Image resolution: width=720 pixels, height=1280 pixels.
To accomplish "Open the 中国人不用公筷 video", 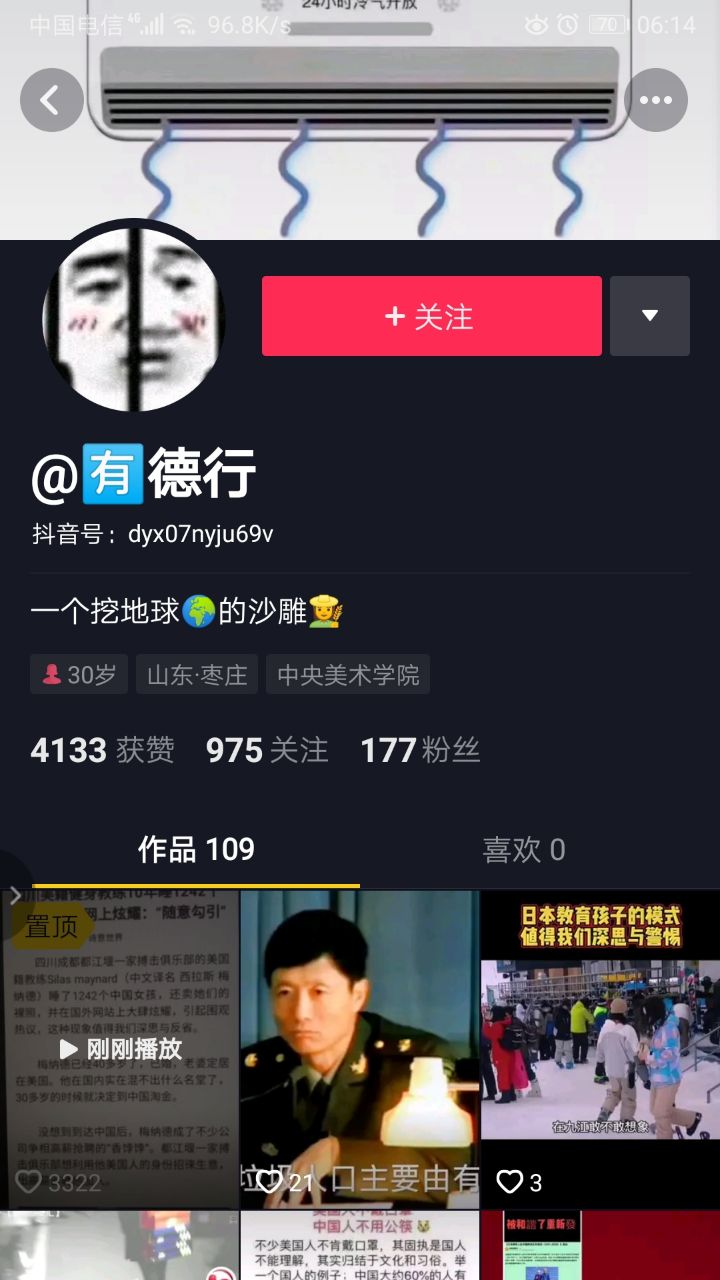I will [360, 1246].
